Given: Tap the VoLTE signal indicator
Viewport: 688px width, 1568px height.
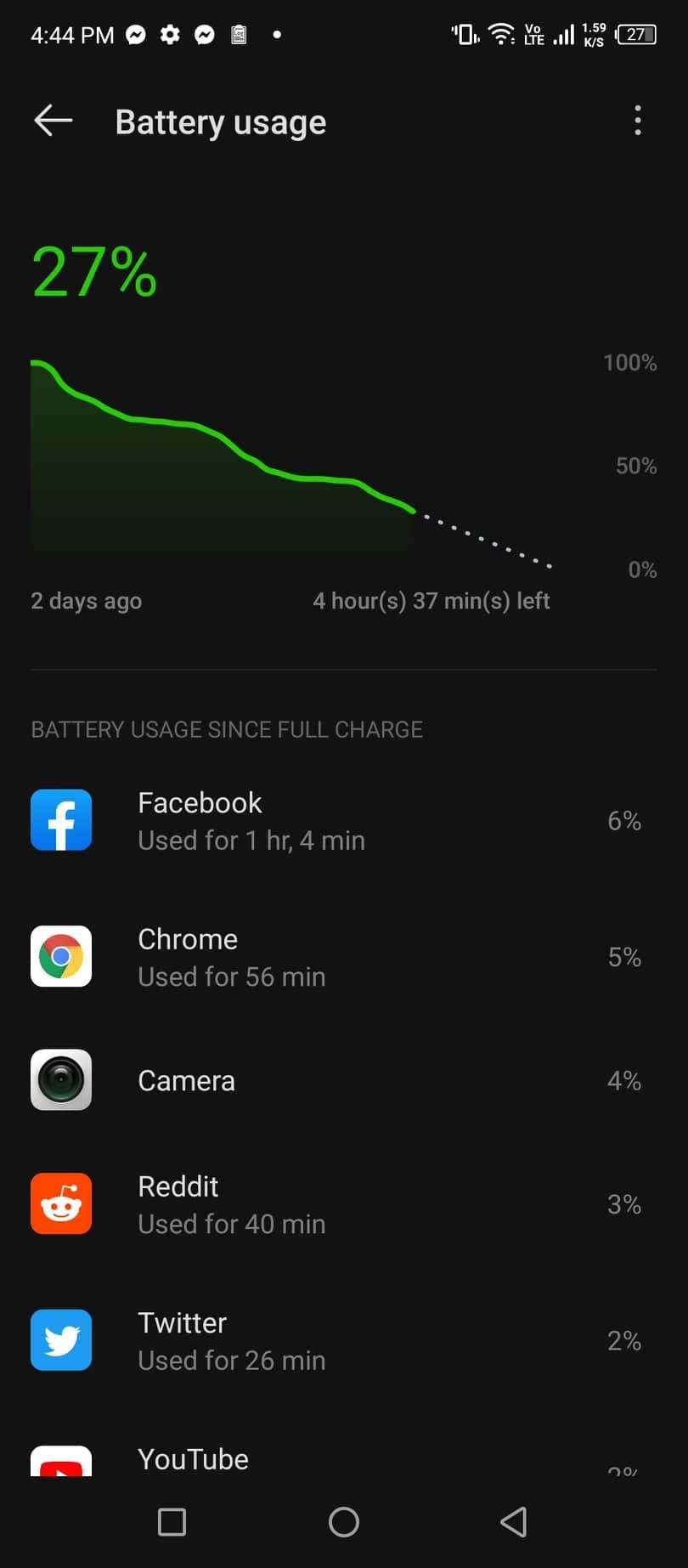Looking at the screenshot, I should pos(533,34).
